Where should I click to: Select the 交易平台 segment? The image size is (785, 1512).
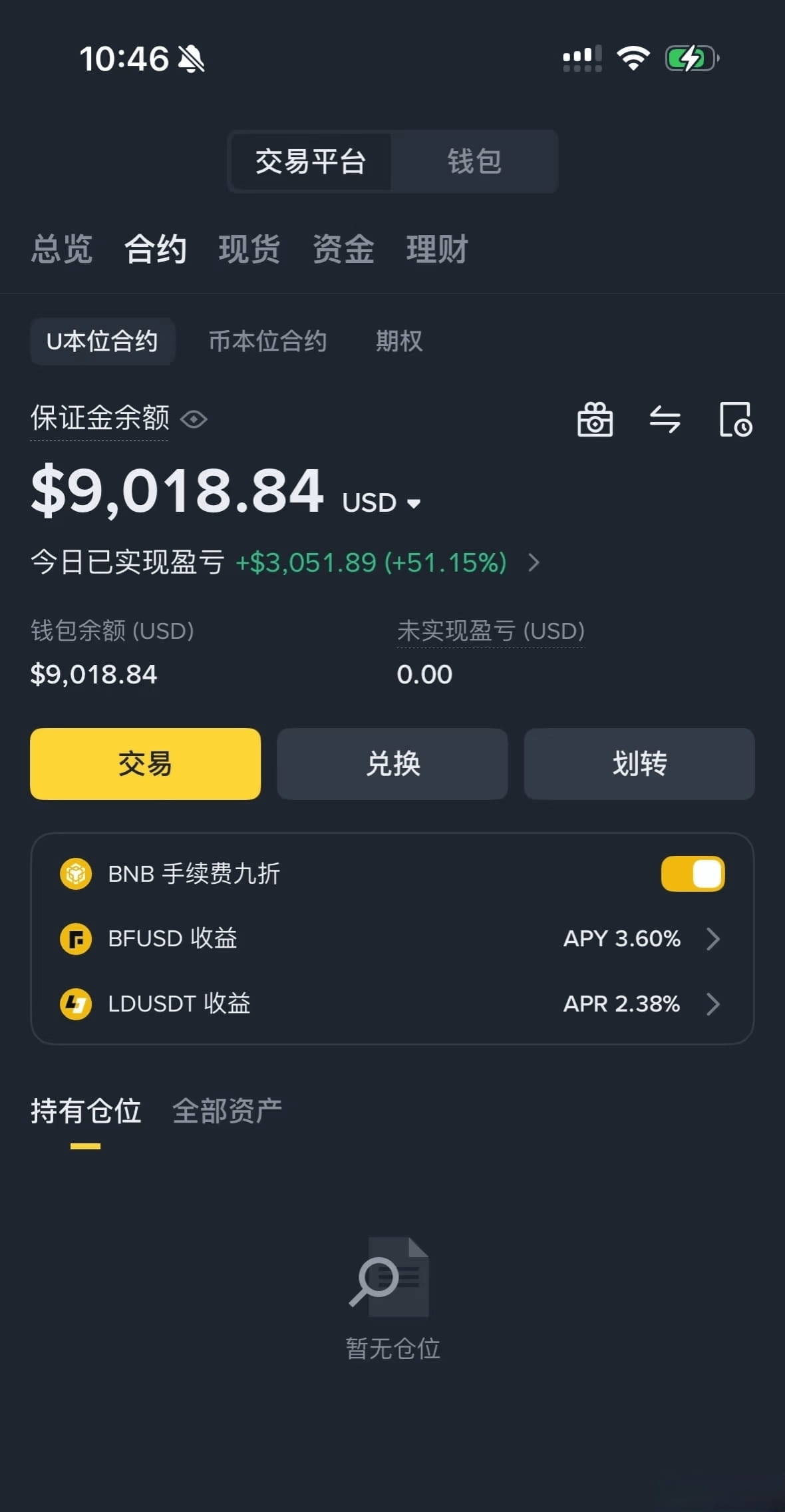(311, 162)
